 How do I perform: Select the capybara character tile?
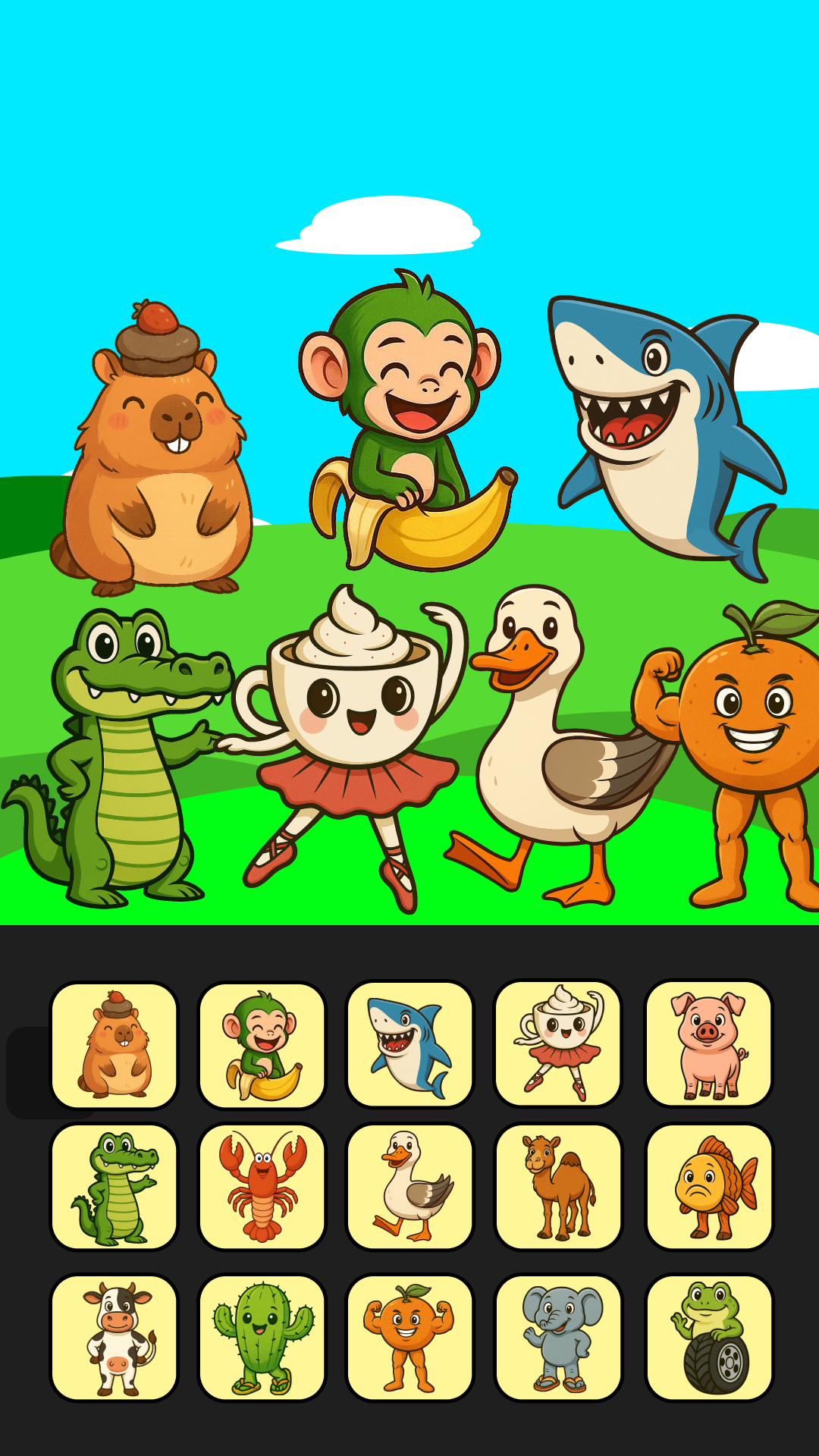pyautogui.click(x=114, y=1045)
